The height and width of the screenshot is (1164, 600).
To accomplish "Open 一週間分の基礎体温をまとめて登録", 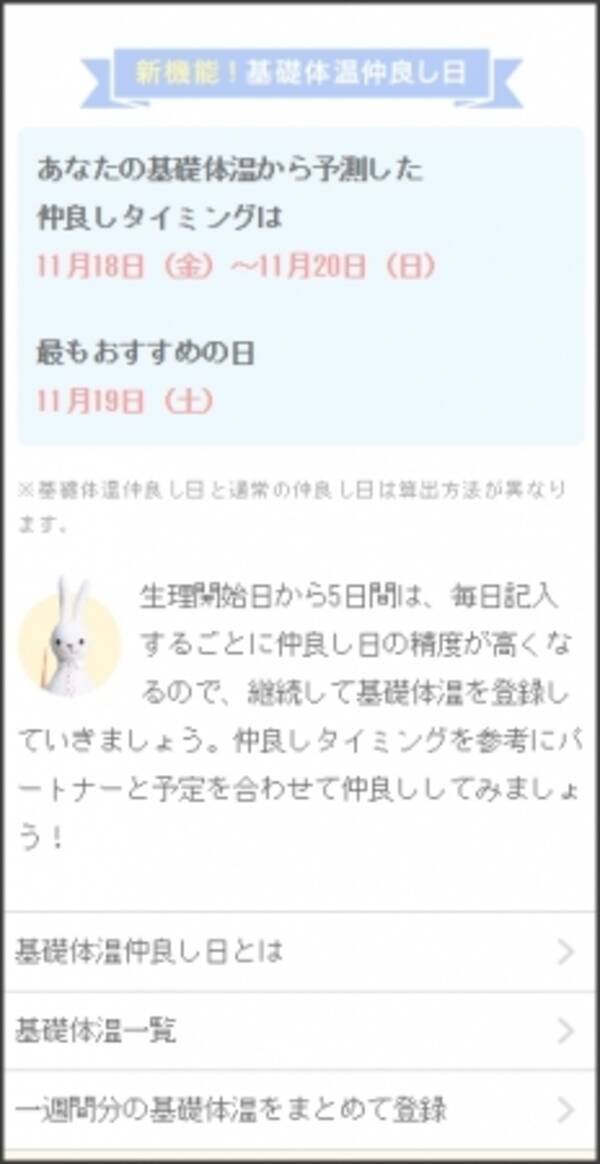I will pyautogui.click(x=298, y=1109).
